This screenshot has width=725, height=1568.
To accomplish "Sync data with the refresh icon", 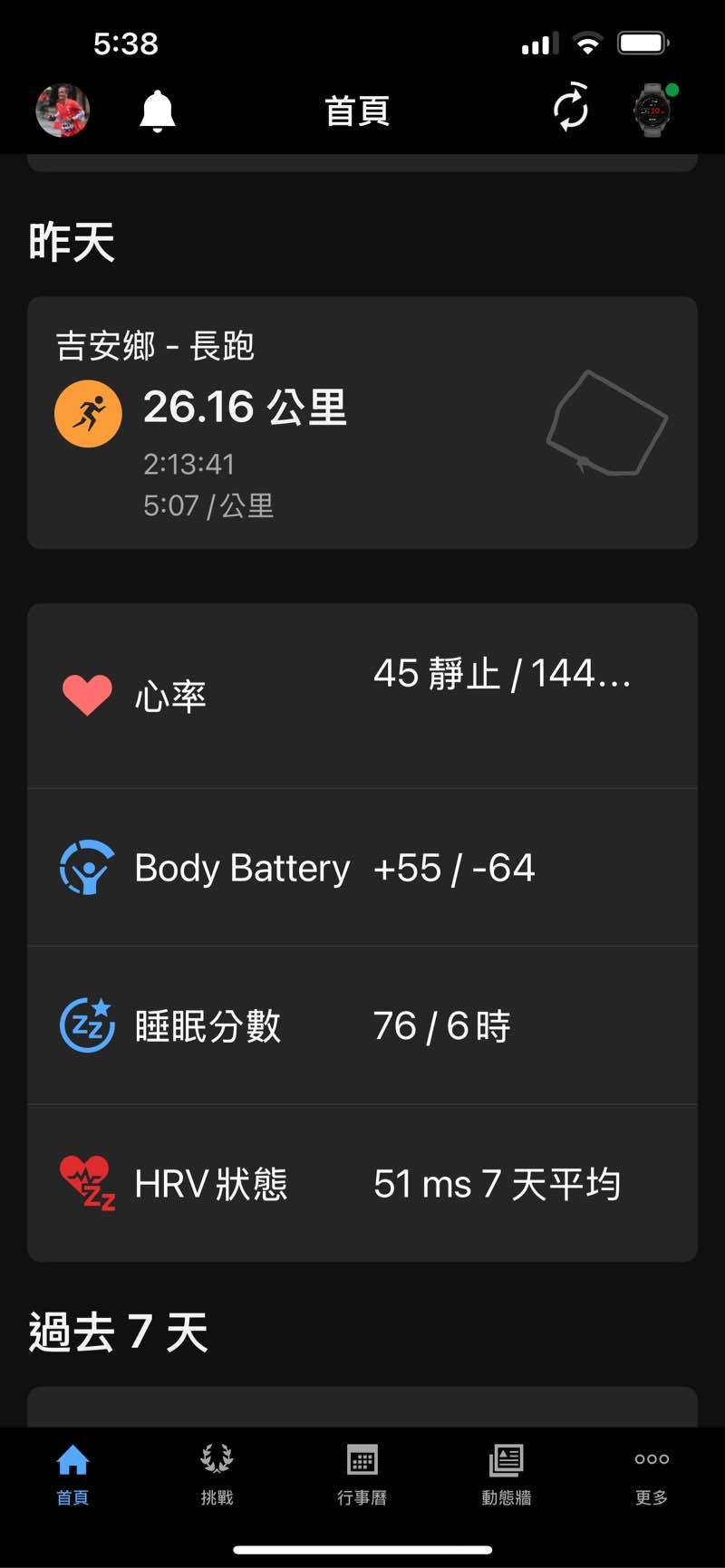I will click(x=571, y=109).
